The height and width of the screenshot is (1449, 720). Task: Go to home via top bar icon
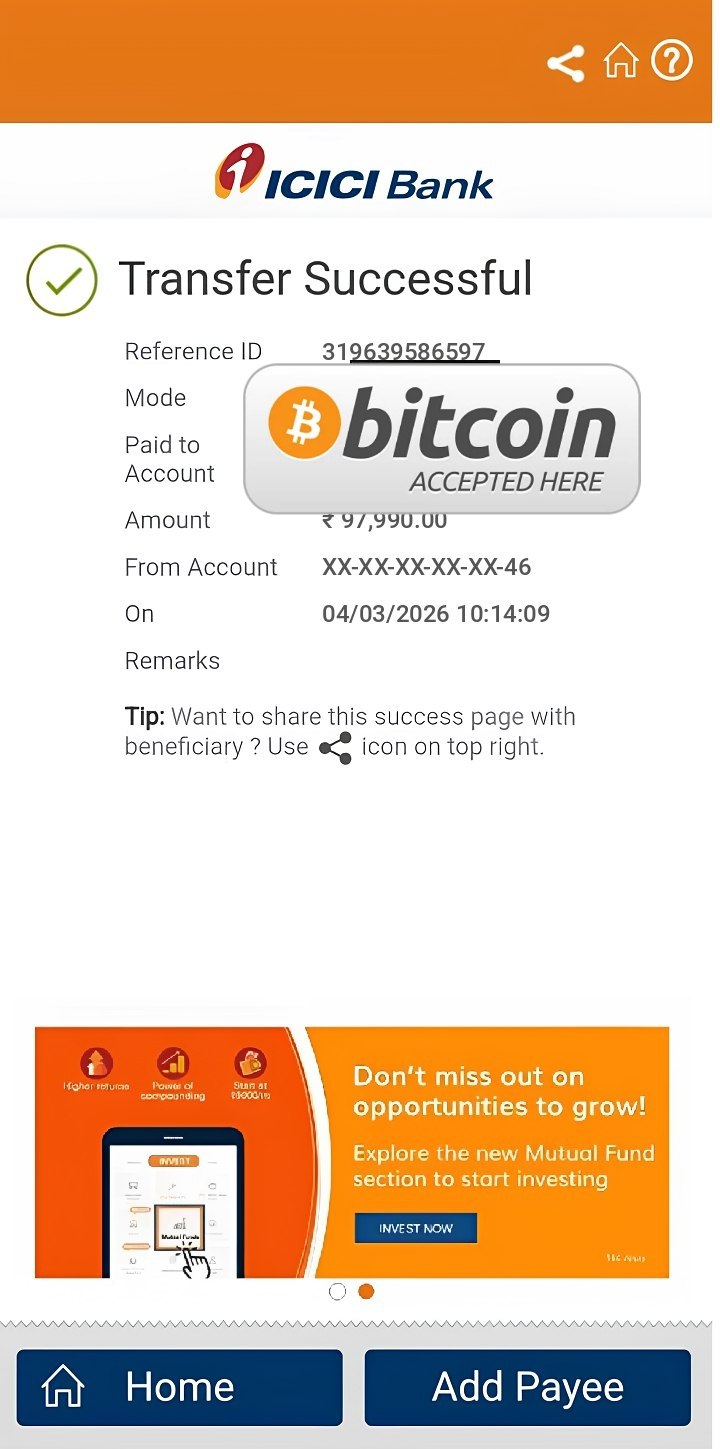coord(620,62)
